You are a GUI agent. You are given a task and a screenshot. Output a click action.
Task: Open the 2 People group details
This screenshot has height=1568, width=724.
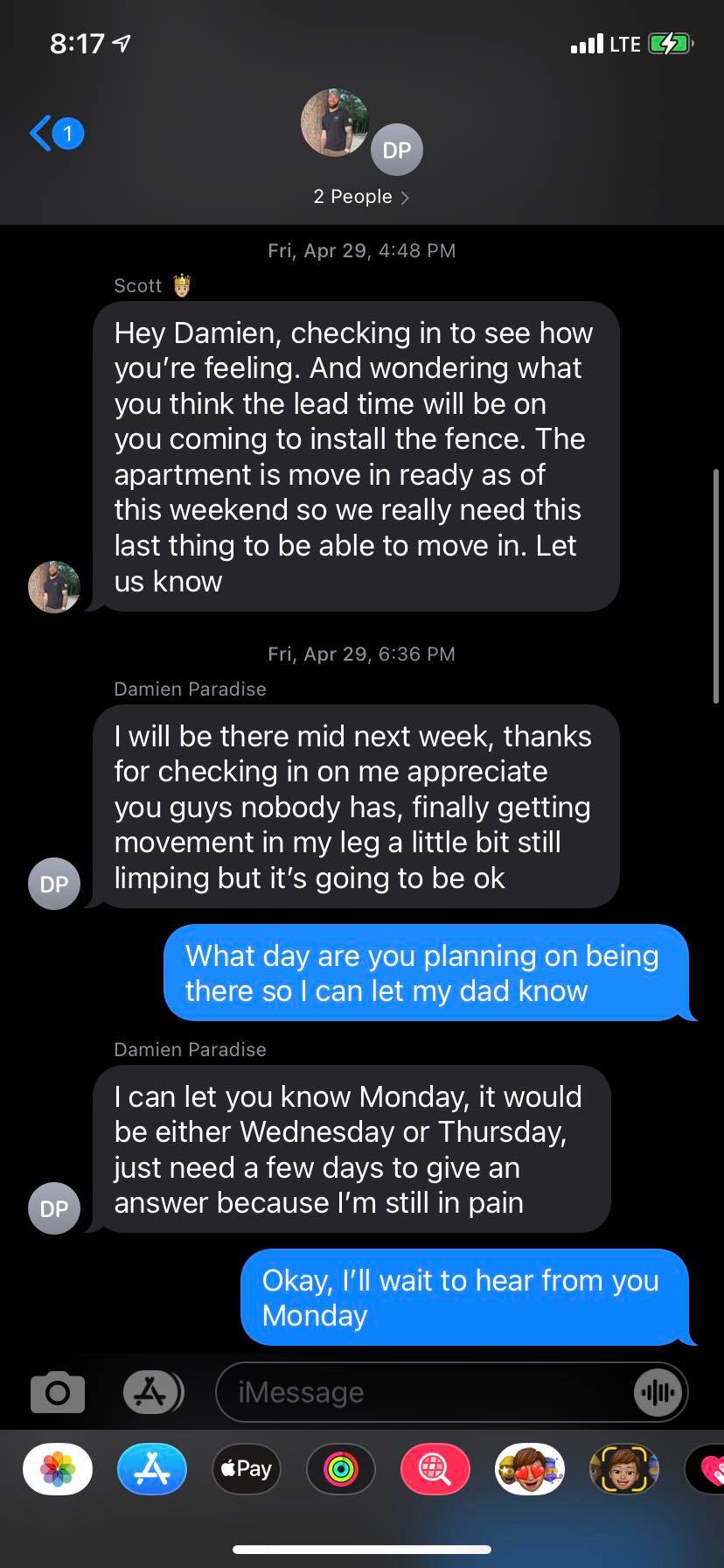coord(361,197)
